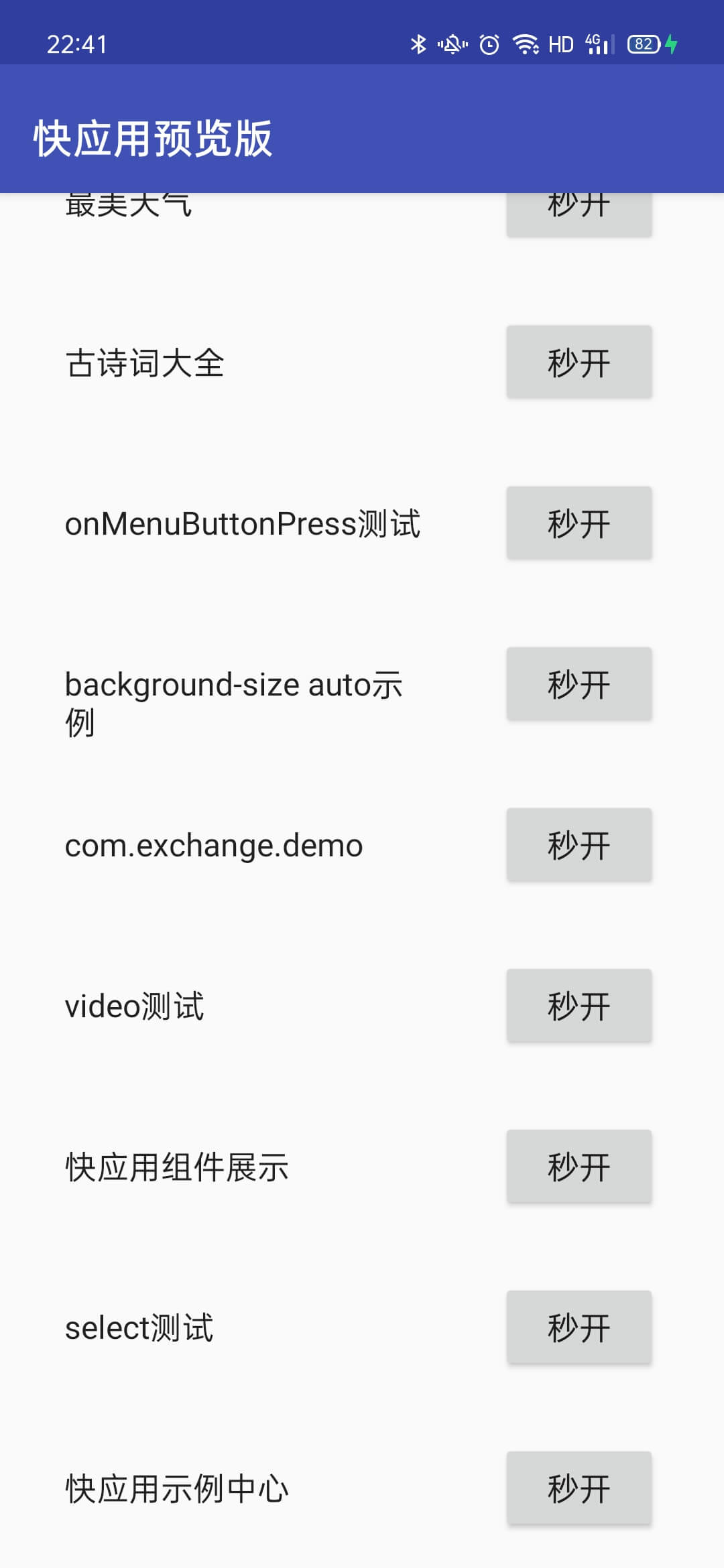Click the video测试 list item label
The image size is (724, 1568).
tap(134, 1005)
